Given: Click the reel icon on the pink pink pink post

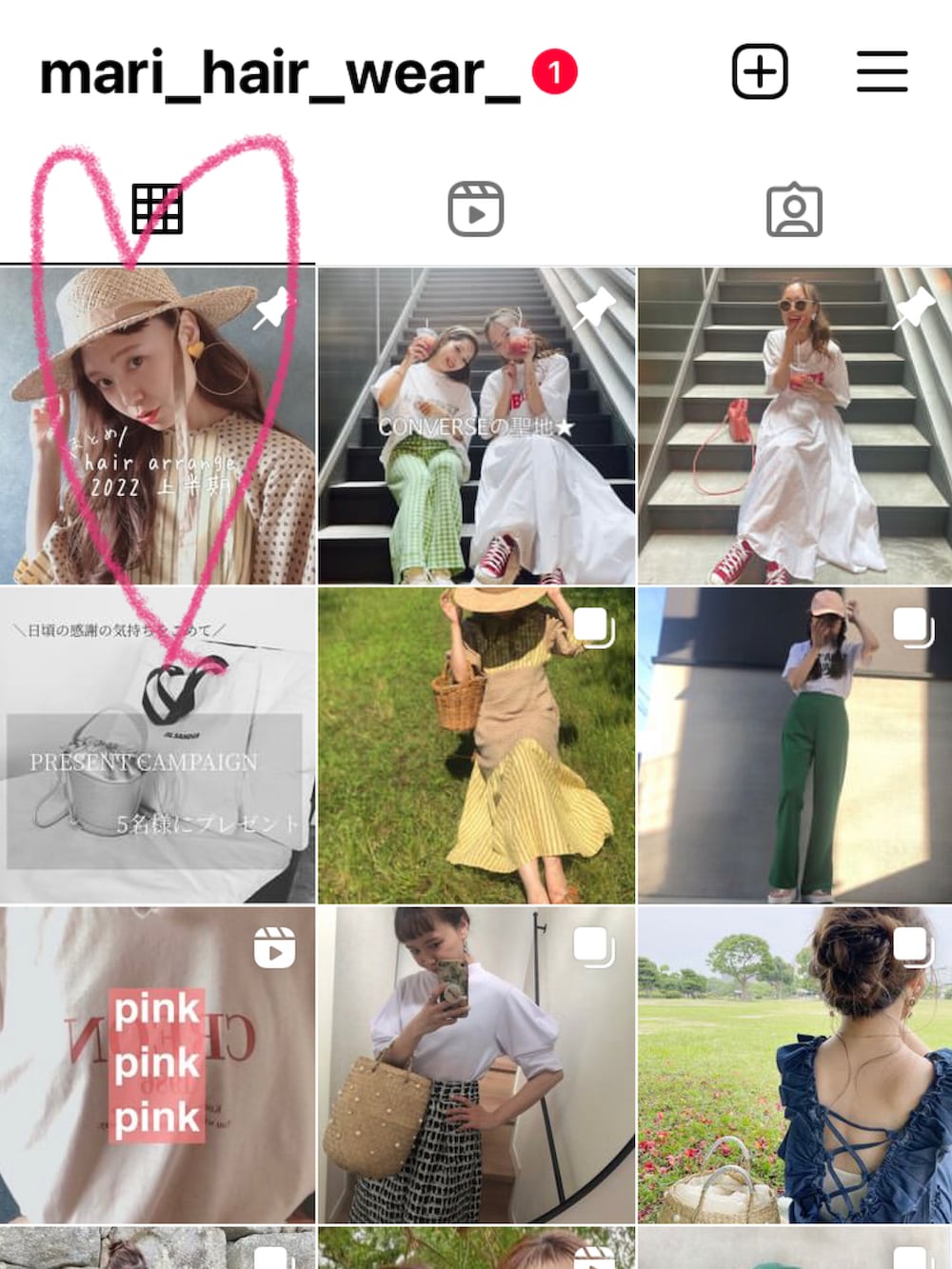Looking at the screenshot, I should (x=276, y=947).
